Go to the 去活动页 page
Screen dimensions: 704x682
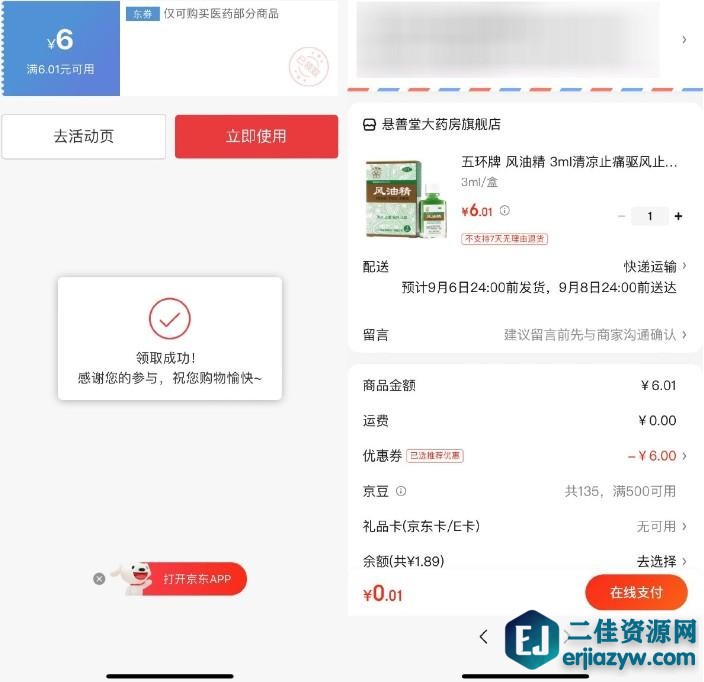[83, 136]
